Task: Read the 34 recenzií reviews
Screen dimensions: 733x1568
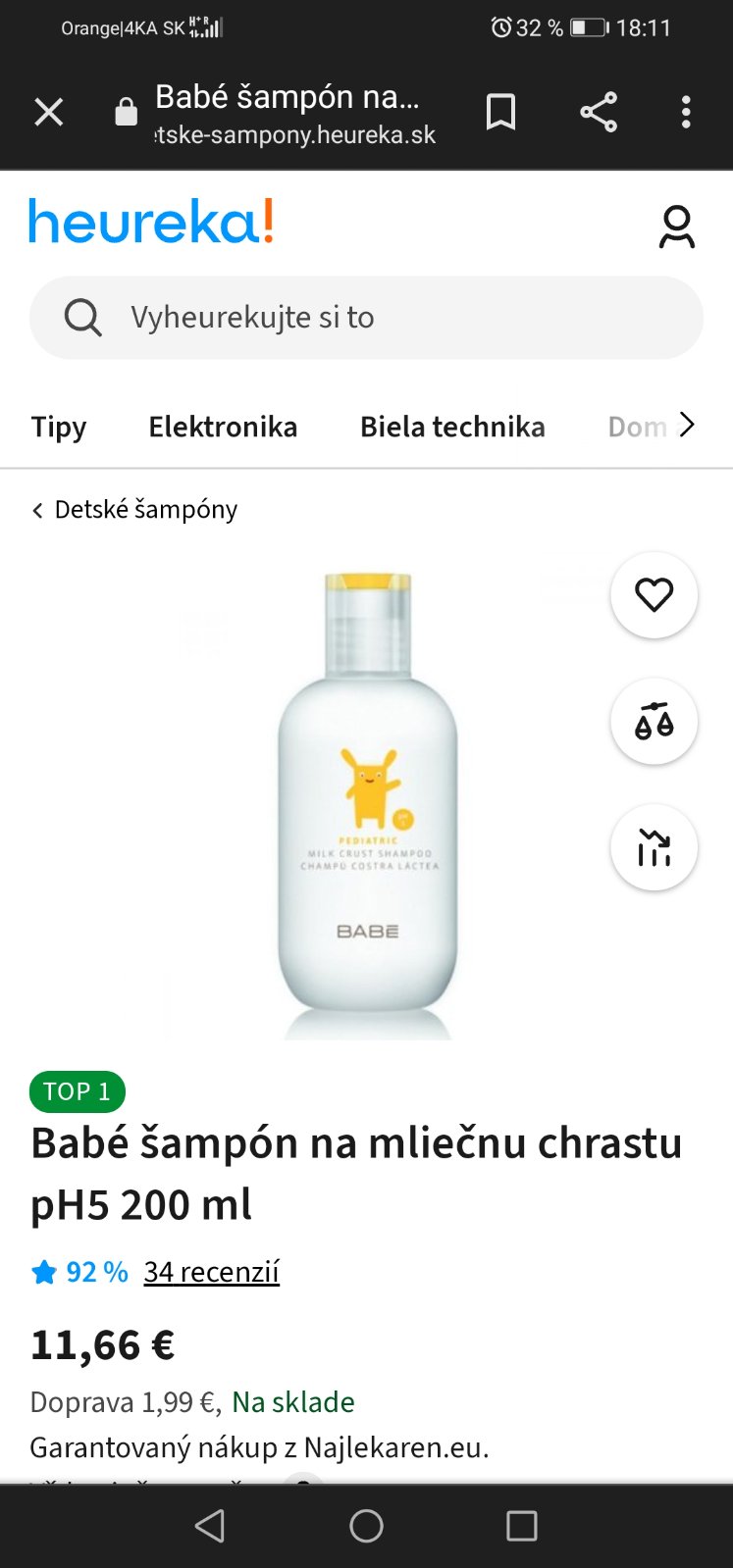Action: 211,1272
